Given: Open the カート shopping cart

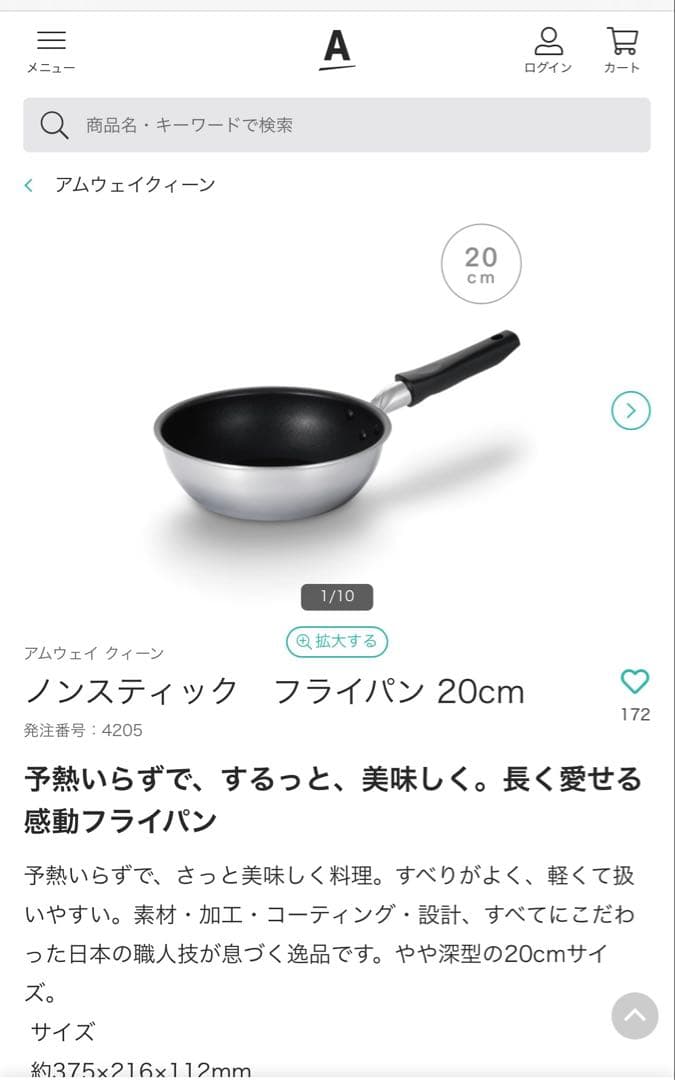Looking at the screenshot, I should pyautogui.click(x=622, y=50).
